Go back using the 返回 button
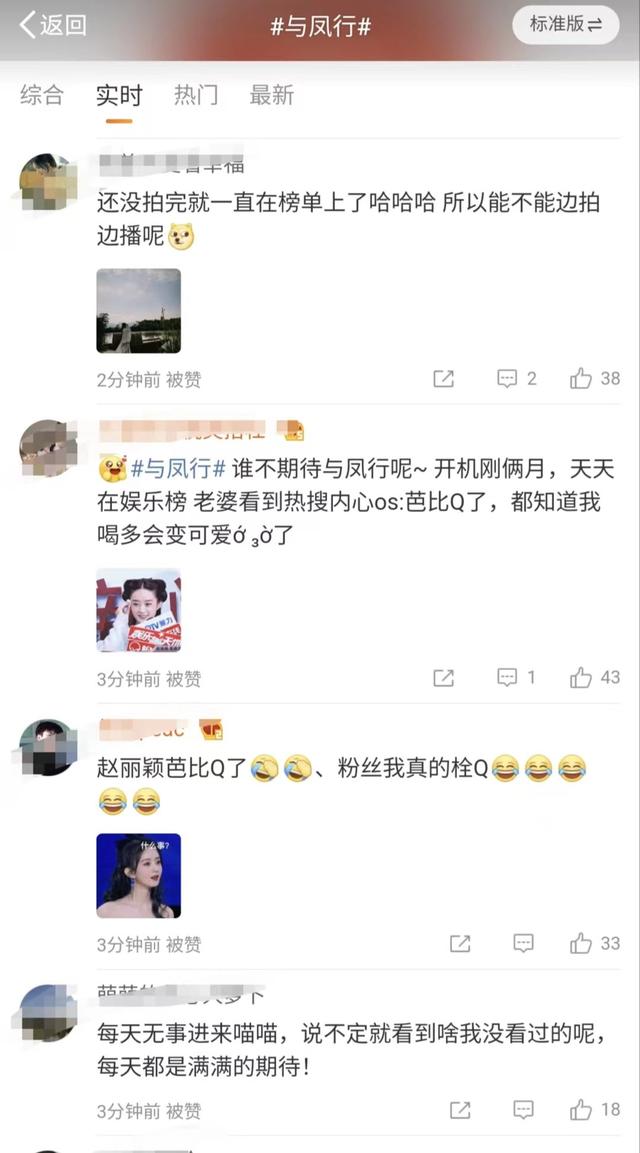 [x=53, y=25]
